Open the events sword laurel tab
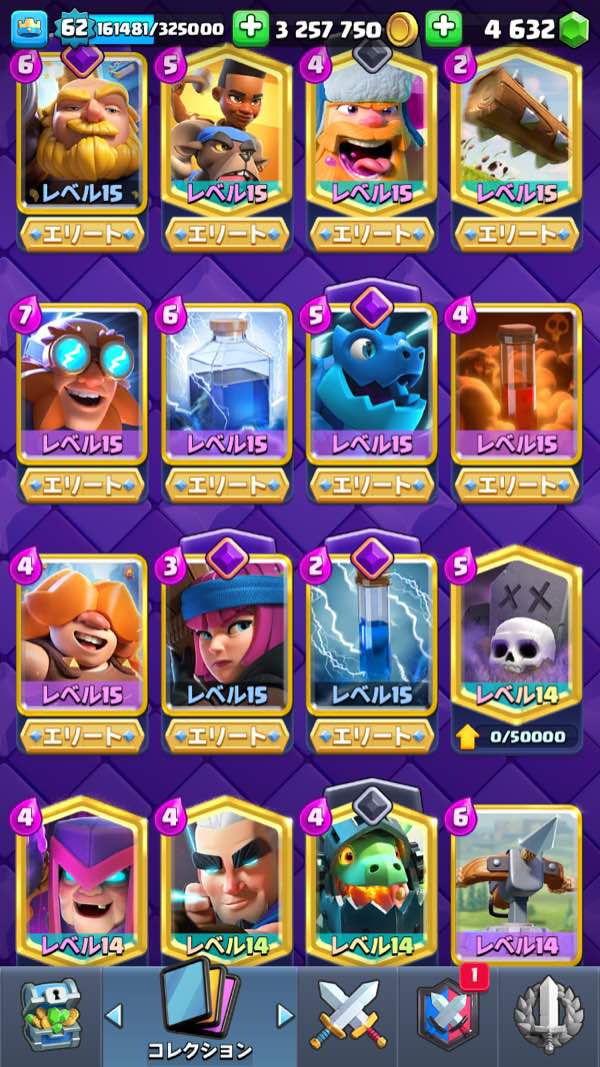The width and height of the screenshot is (600, 1067). (x=549, y=1015)
